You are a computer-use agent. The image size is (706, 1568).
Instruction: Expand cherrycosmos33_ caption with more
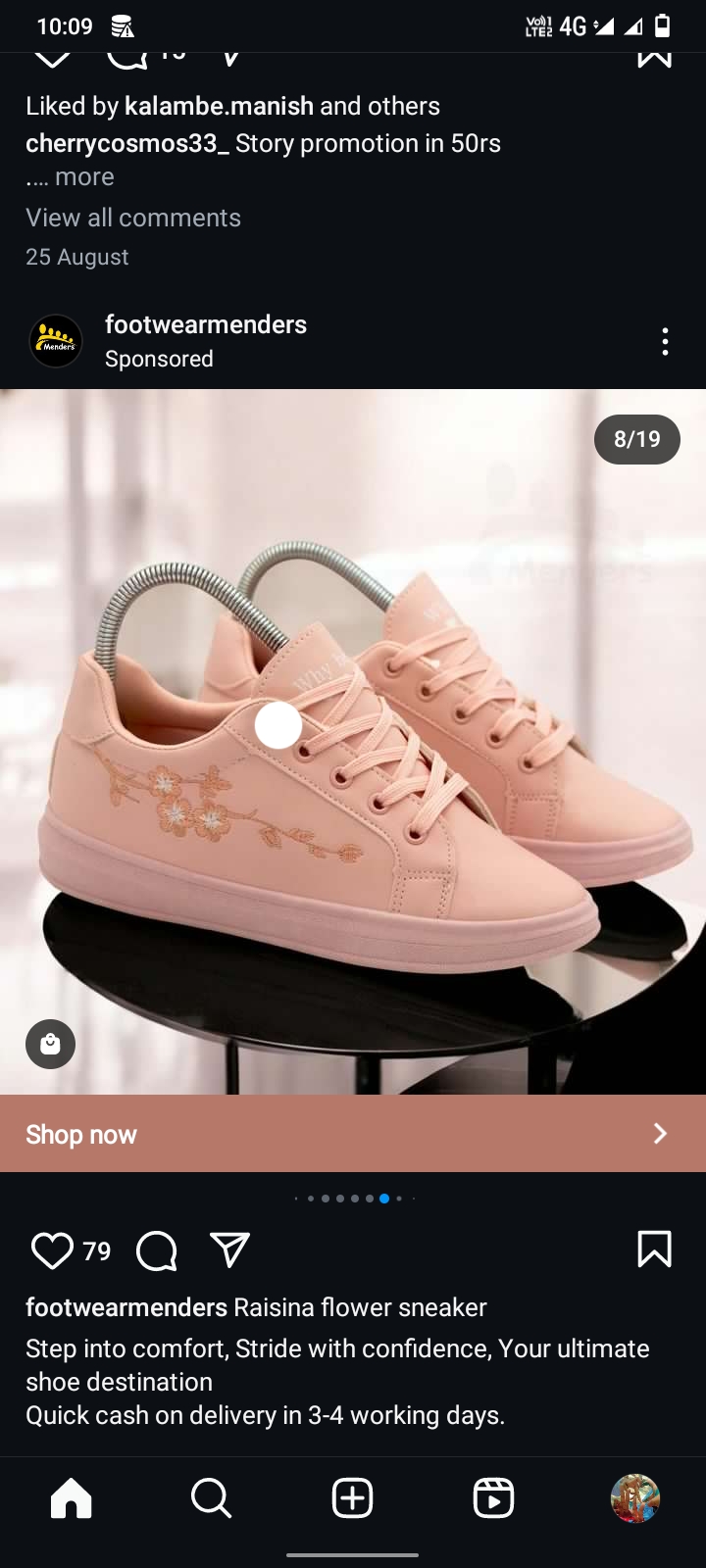[84, 177]
